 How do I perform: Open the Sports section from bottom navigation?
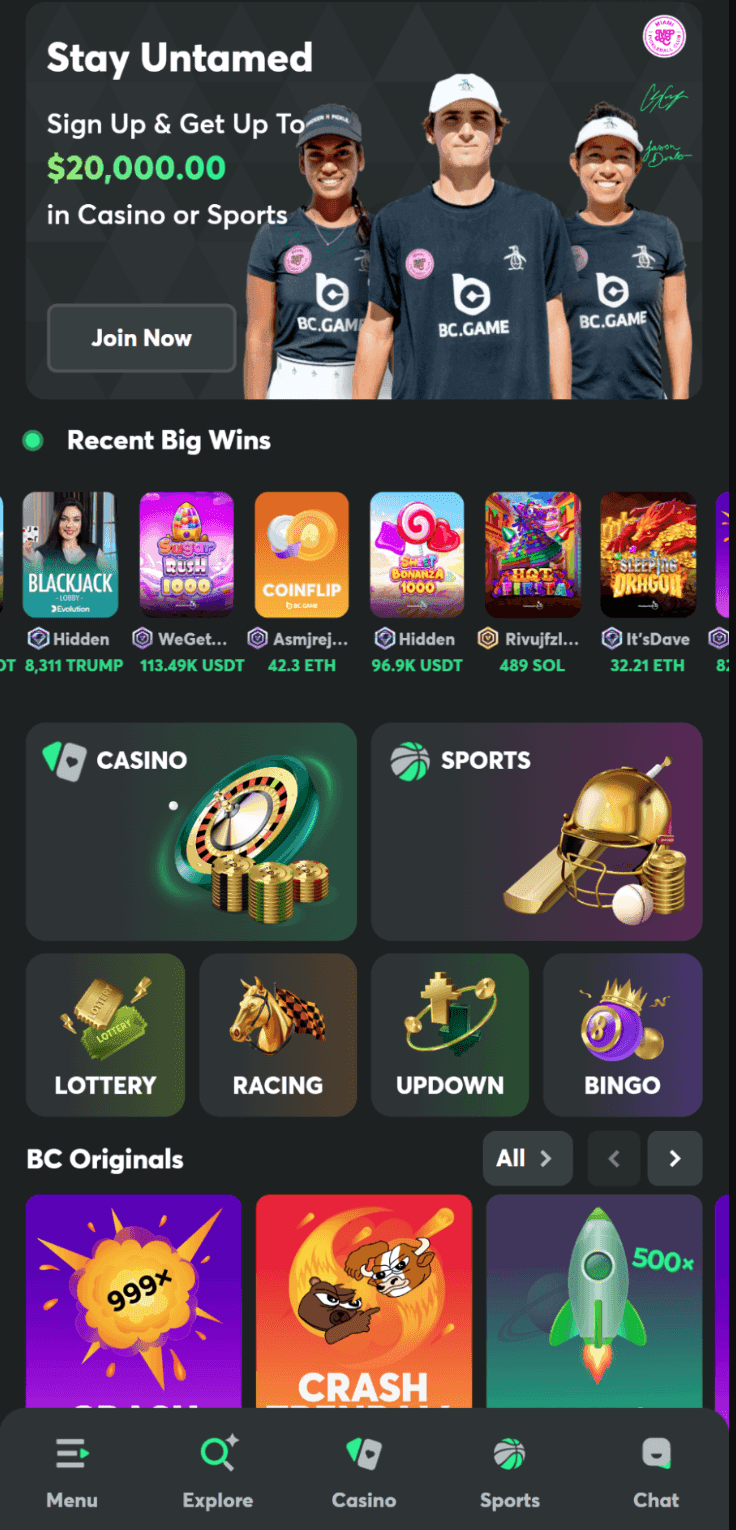tap(509, 1470)
